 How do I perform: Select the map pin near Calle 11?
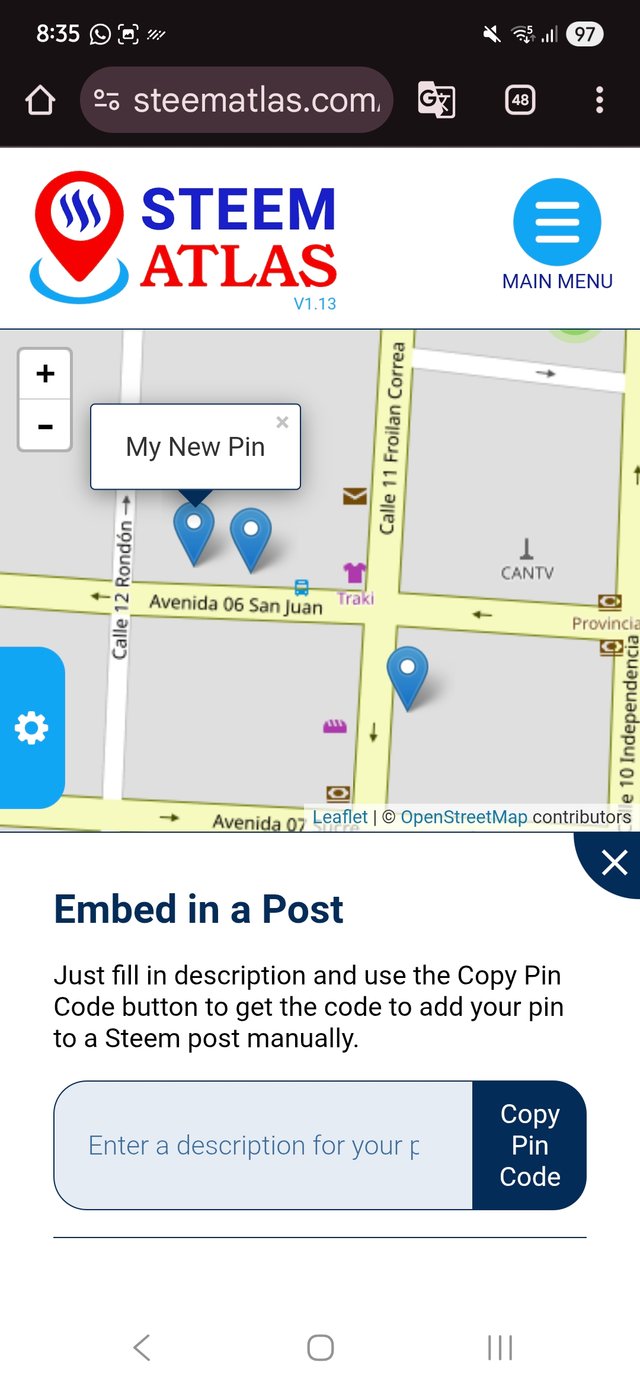(x=407, y=672)
